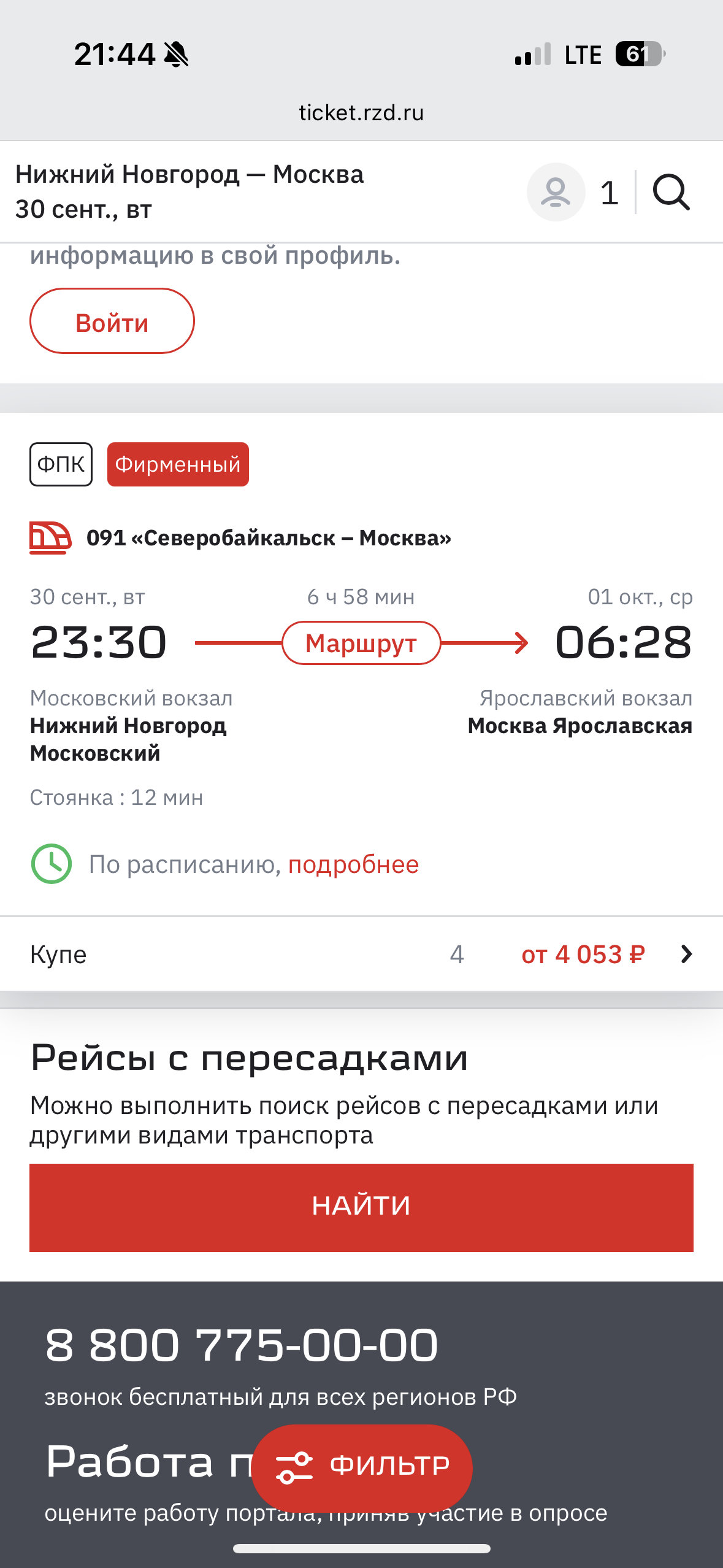Screen dimensions: 723x1568
Task: Open the ФИЛЬТР filter button
Action: (x=362, y=1466)
